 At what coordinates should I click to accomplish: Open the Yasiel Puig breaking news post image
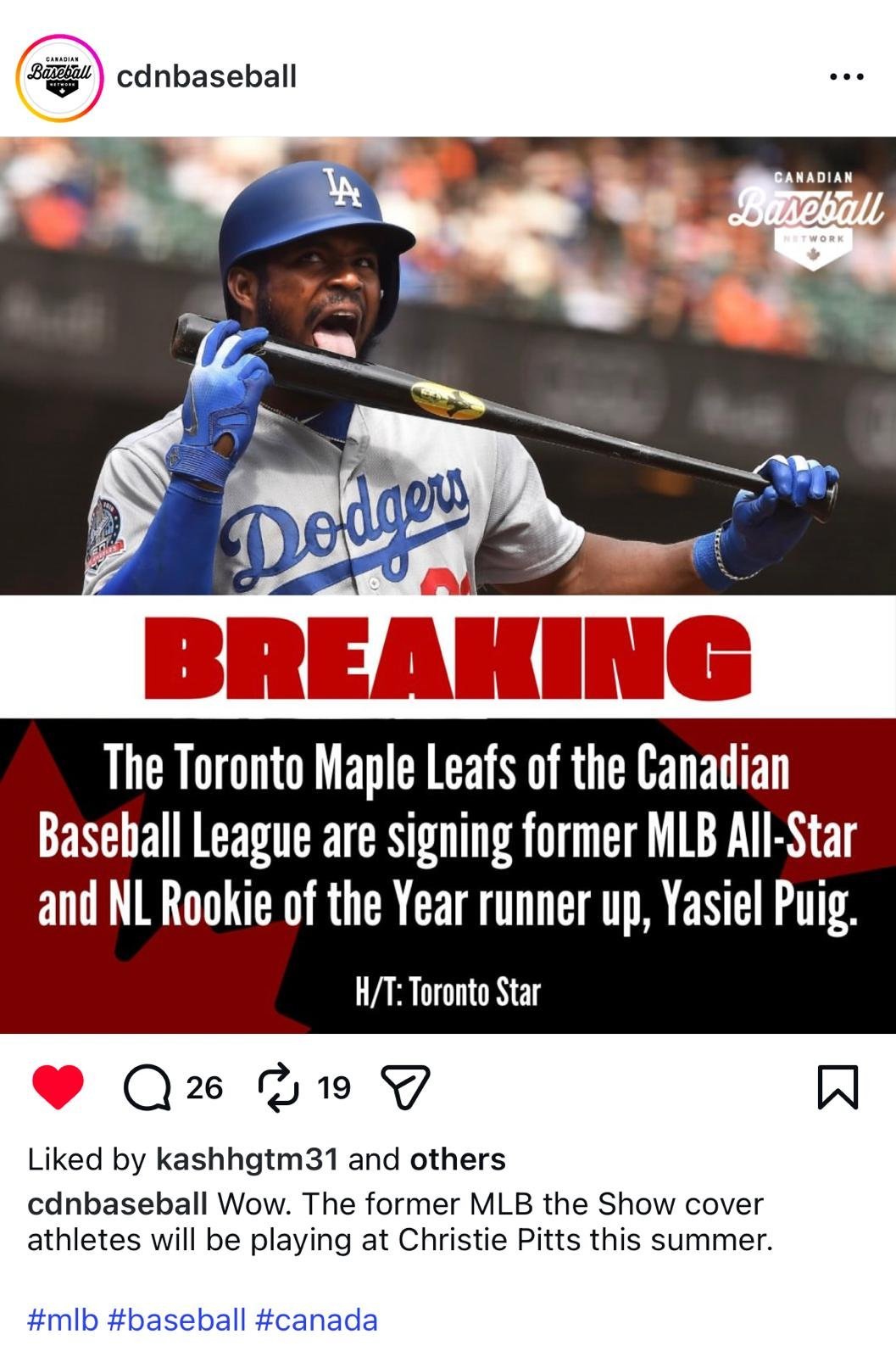tap(448, 585)
